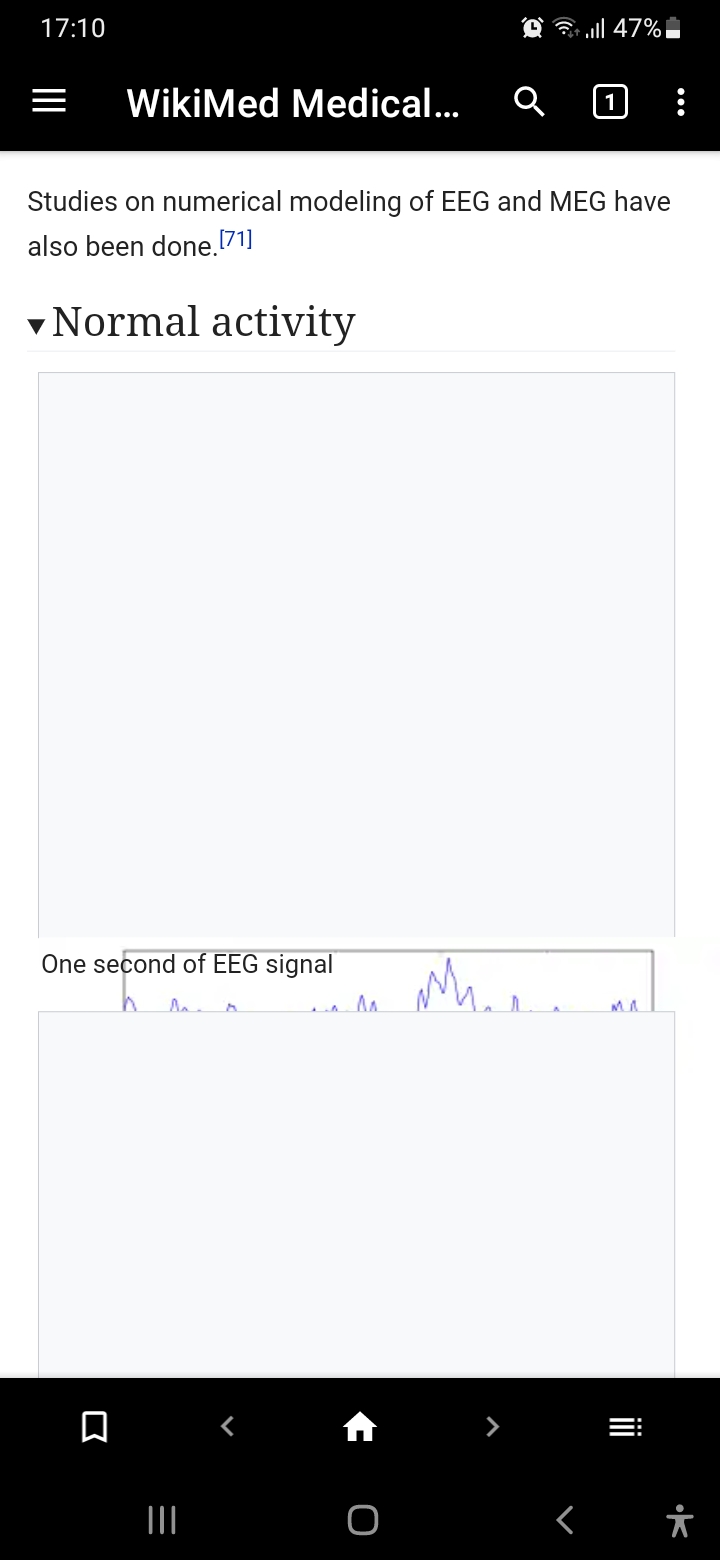The image size is (720, 1560).
Task: Show the table of contents
Action: [626, 1426]
